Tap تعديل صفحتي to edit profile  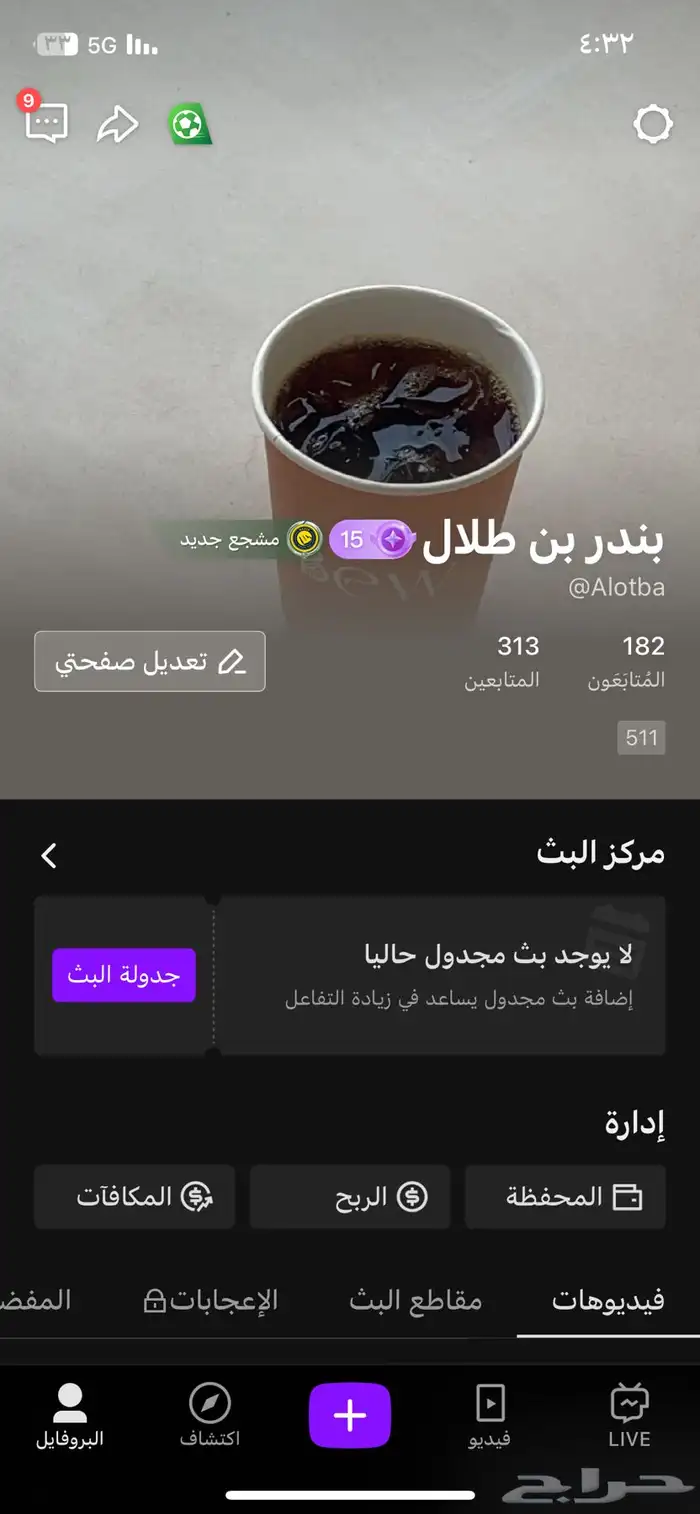150,661
